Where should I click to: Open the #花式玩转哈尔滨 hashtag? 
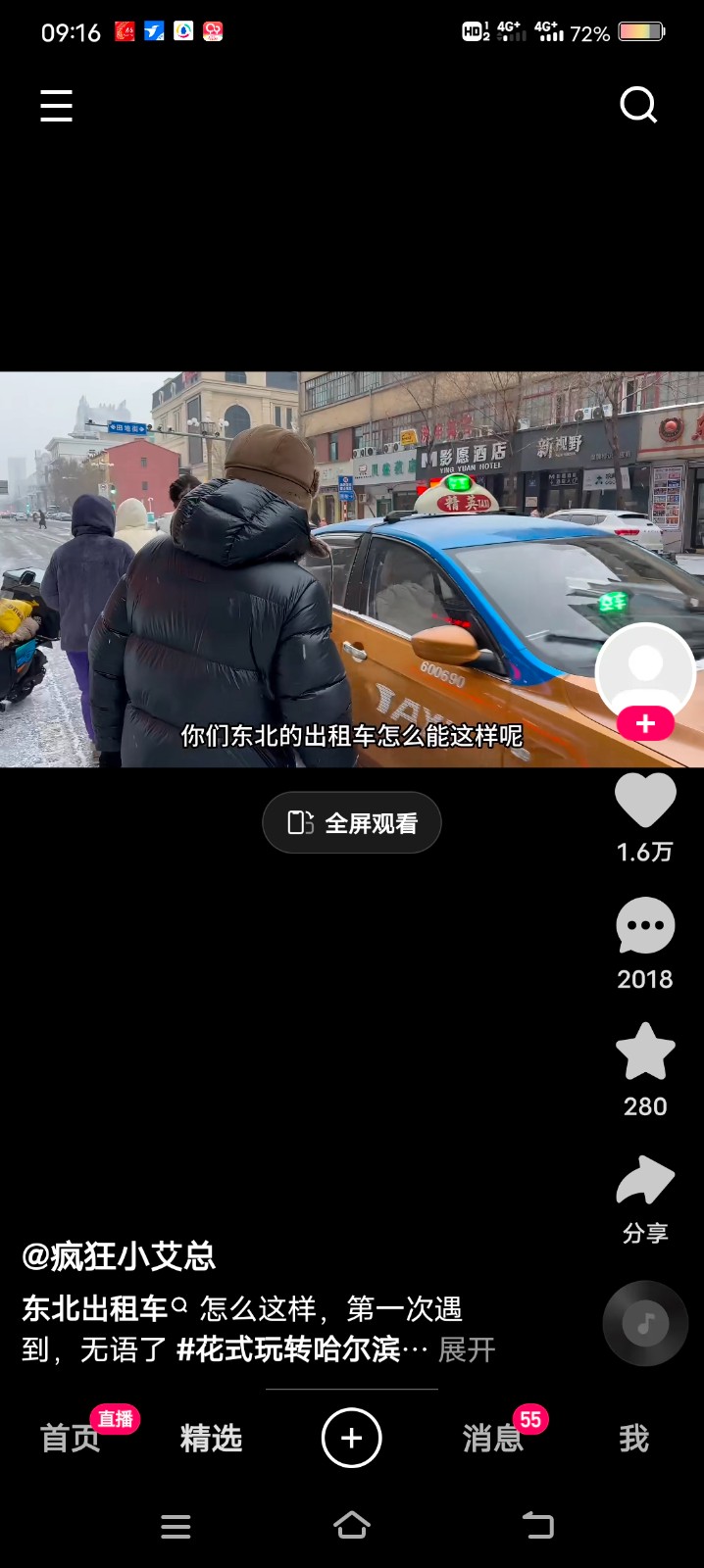288,1350
